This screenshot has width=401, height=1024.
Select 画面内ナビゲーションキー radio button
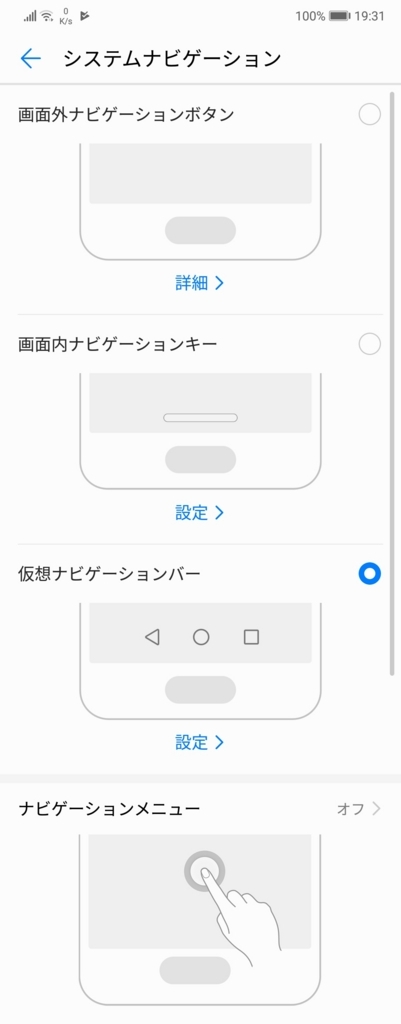click(x=370, y=344)
